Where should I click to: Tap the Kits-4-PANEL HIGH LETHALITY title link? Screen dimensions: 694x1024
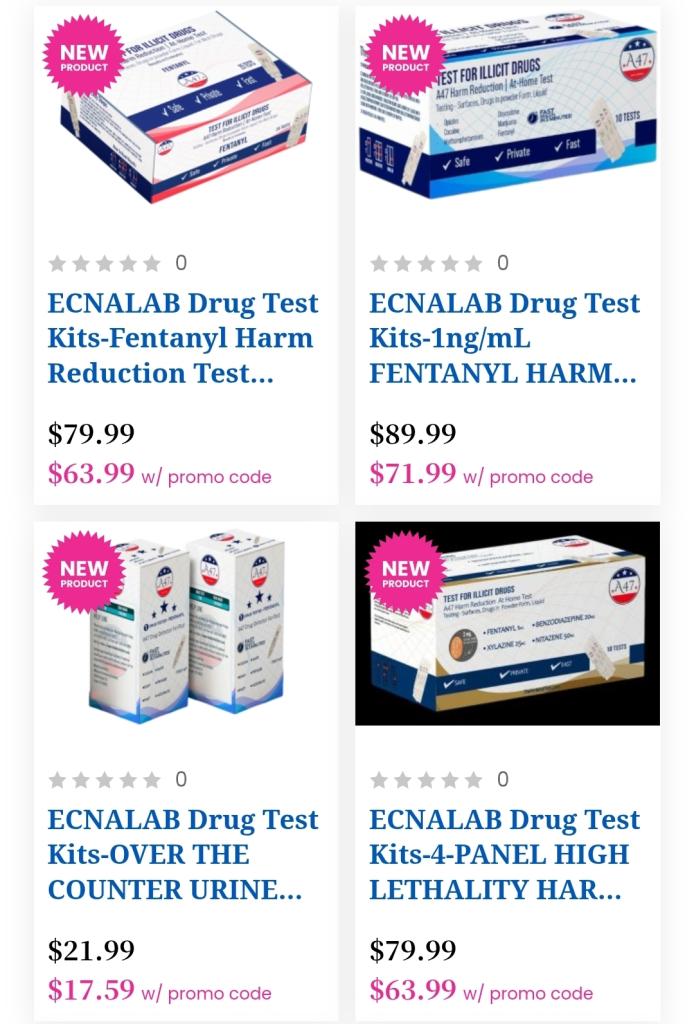click(x=503, y=854)
